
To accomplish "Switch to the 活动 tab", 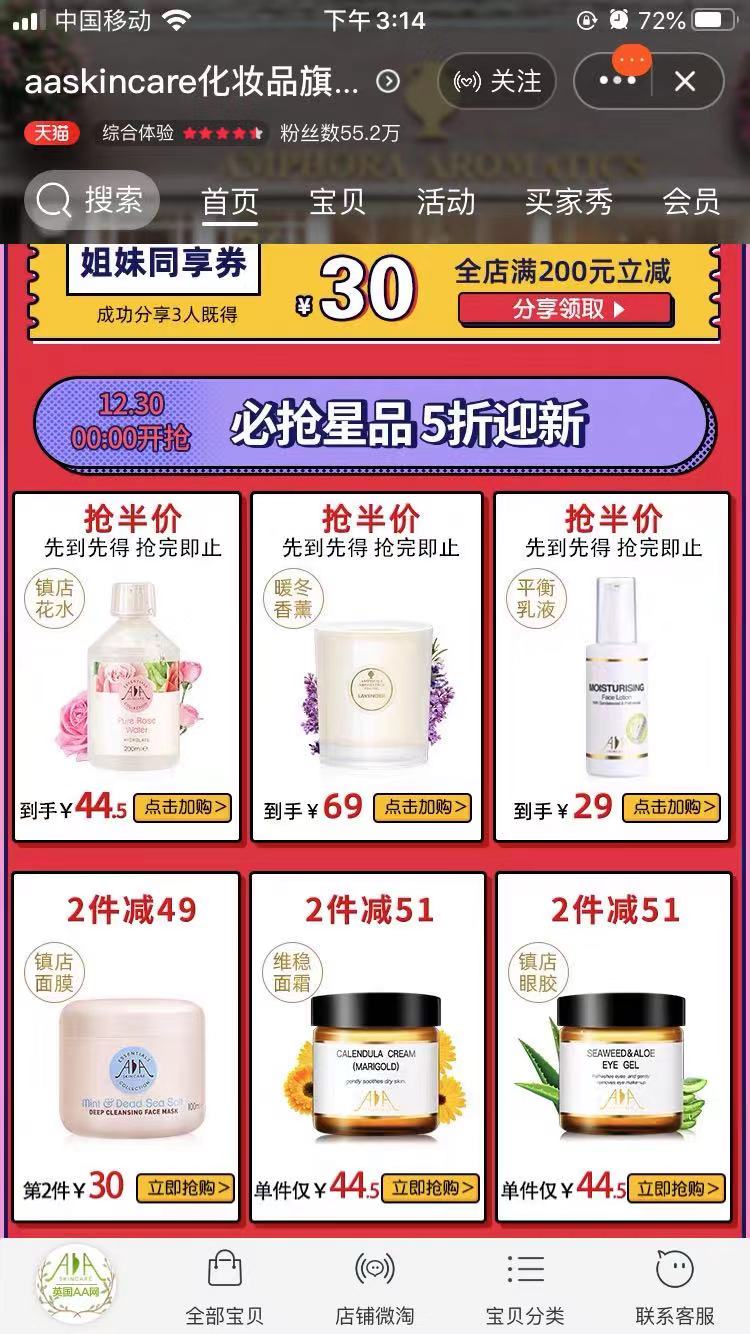I will tap(447, 202).
